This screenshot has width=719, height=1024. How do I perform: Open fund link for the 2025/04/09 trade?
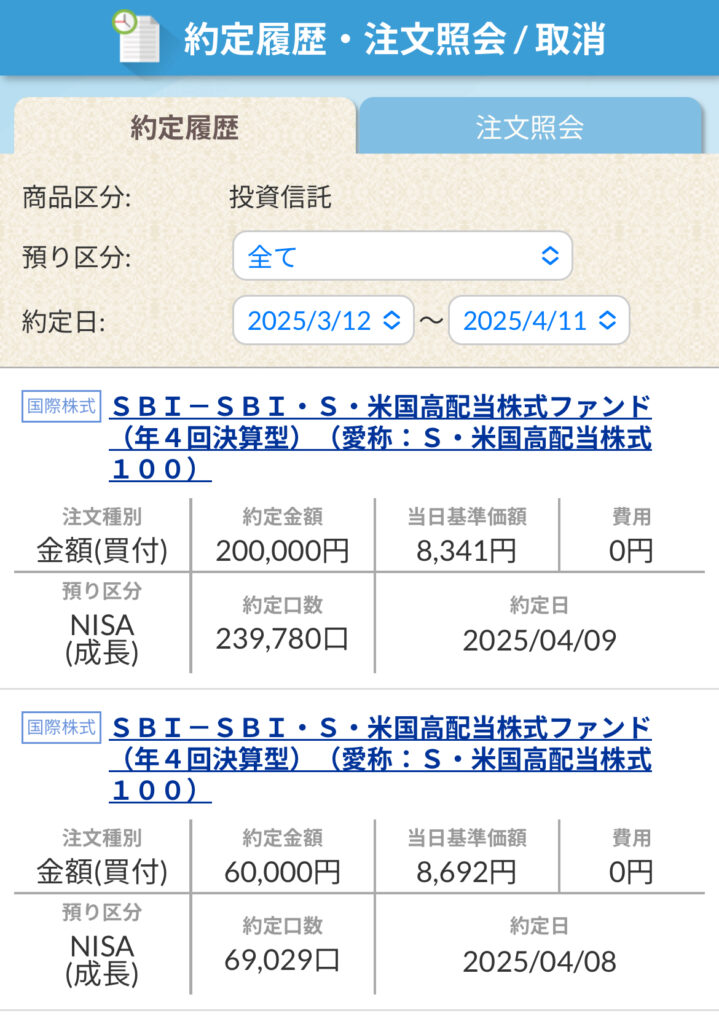click(381, 437)
